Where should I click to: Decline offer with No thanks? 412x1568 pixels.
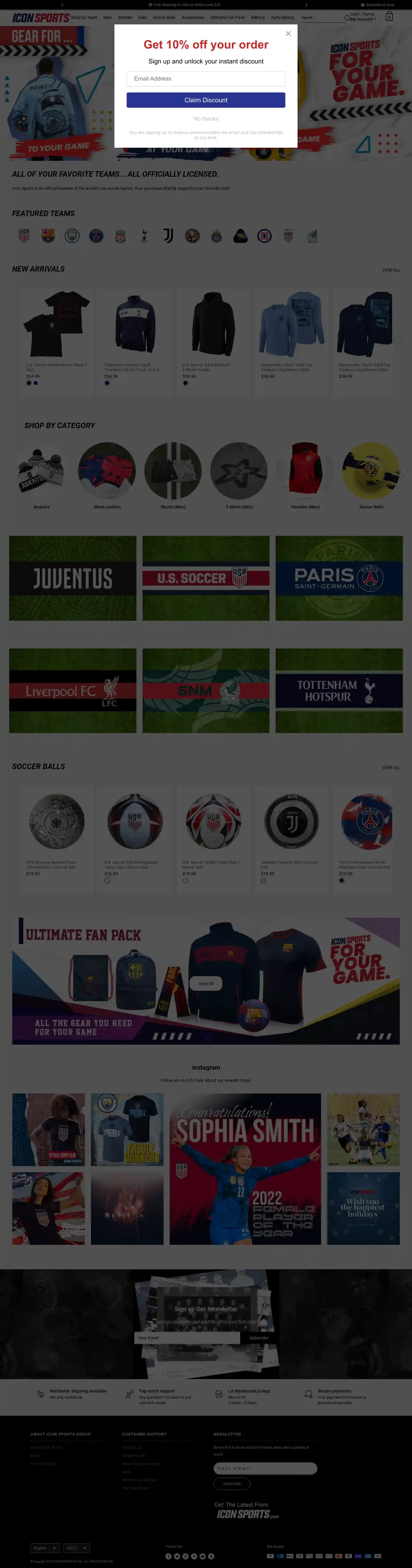[x=206, y=119]
